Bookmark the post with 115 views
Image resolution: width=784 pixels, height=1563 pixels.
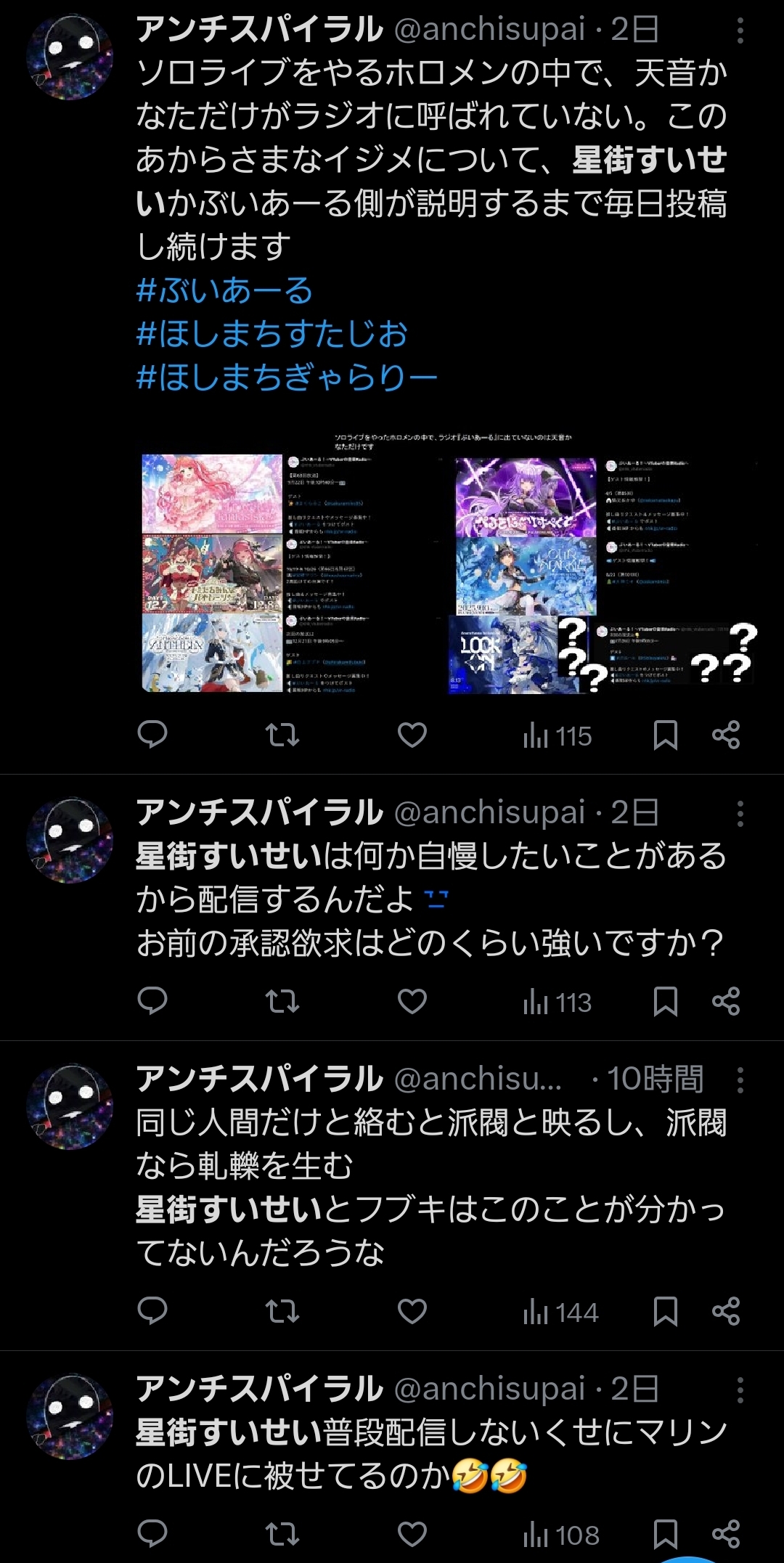coord(665,735)
